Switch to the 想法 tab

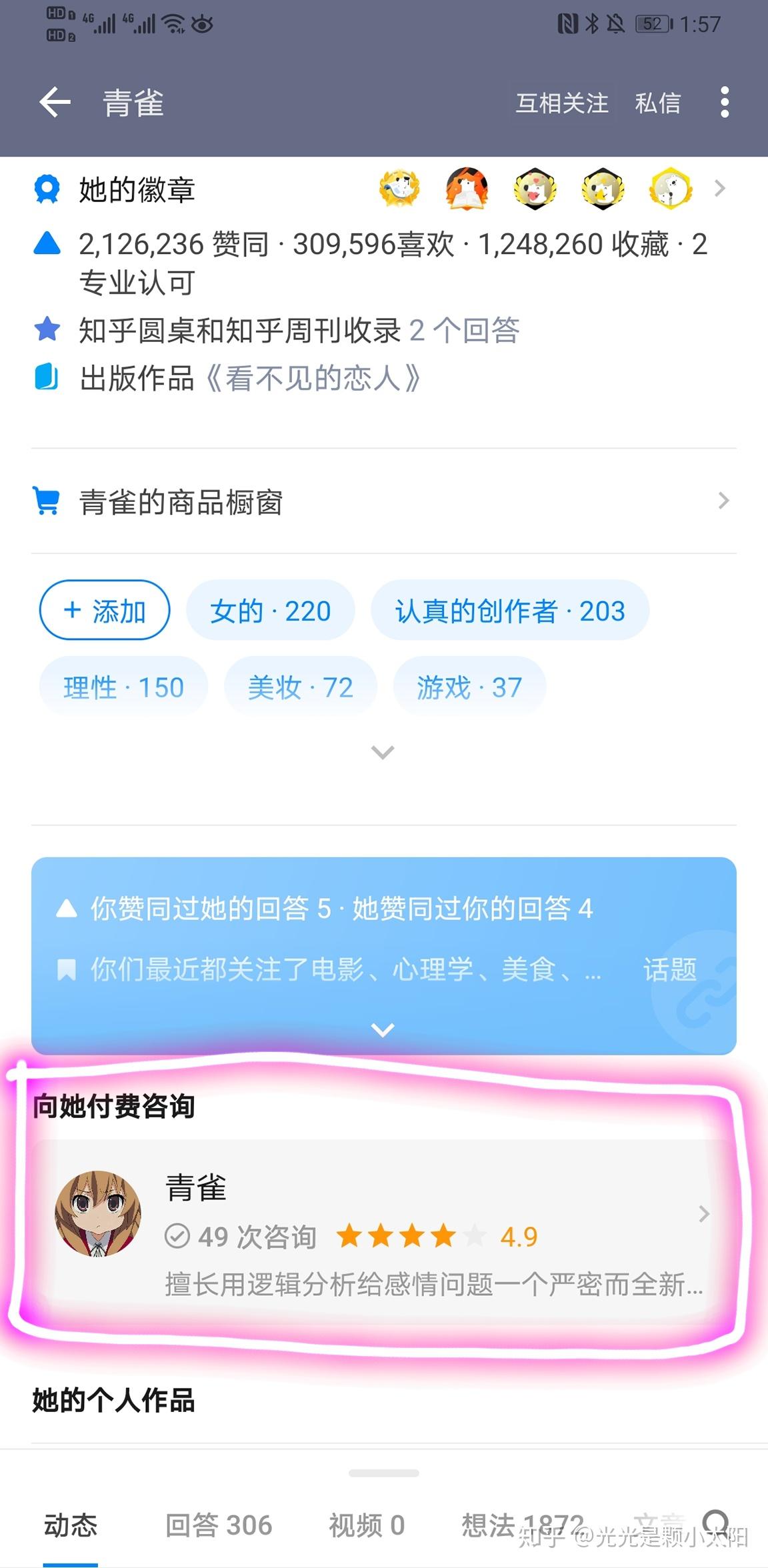point(523,1525)
